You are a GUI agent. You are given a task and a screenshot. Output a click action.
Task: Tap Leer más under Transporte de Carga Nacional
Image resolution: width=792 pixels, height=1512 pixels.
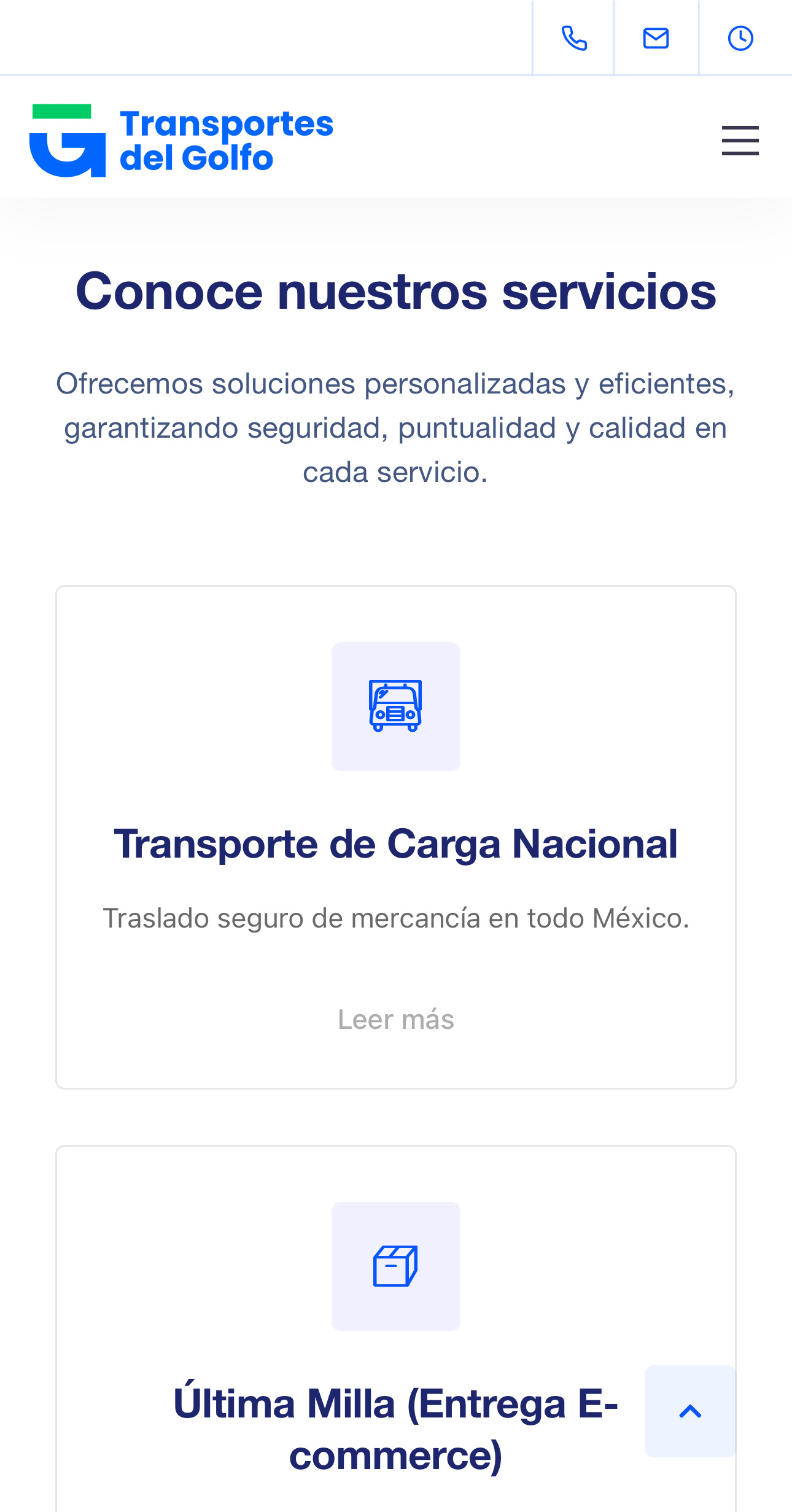click(x=395, y=1020)
